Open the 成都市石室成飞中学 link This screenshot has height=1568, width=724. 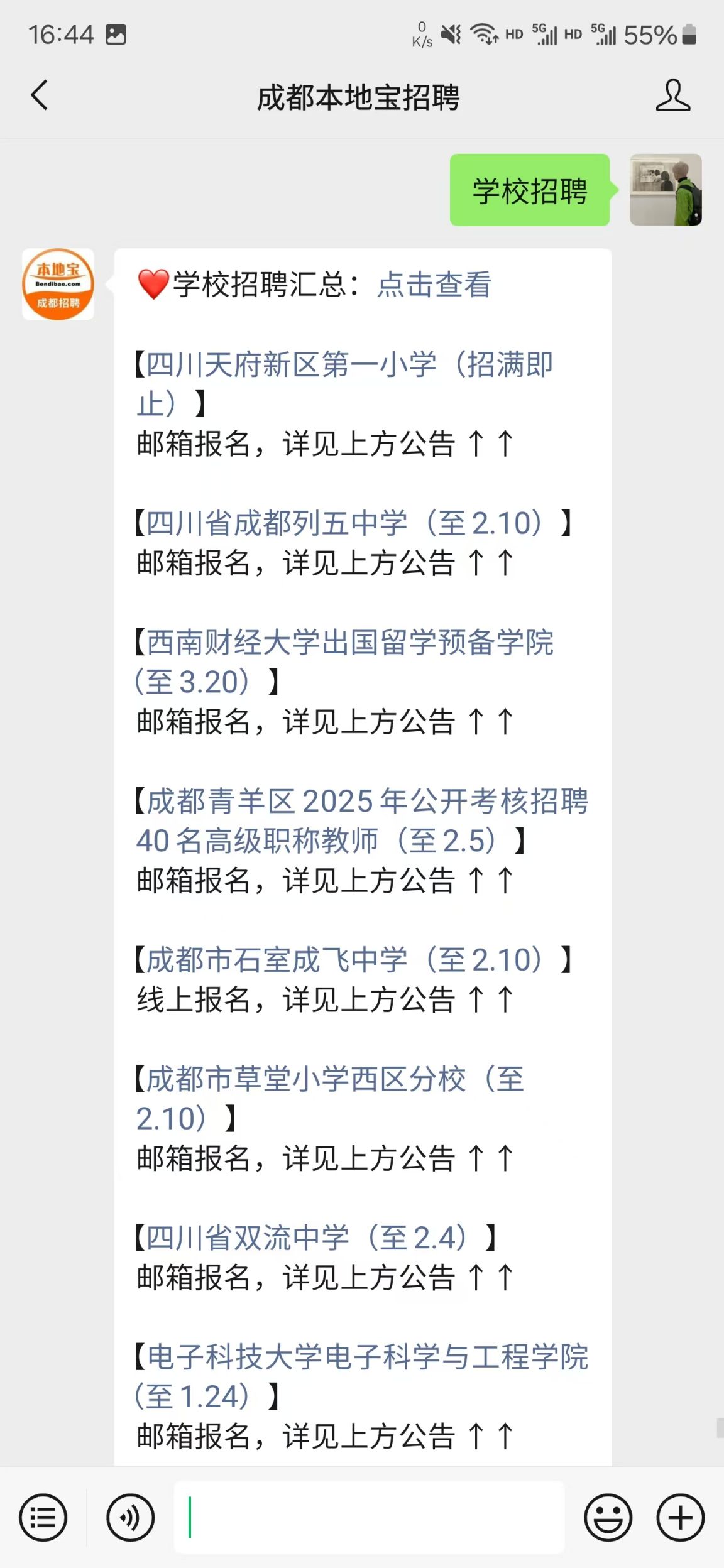point(344,960)
